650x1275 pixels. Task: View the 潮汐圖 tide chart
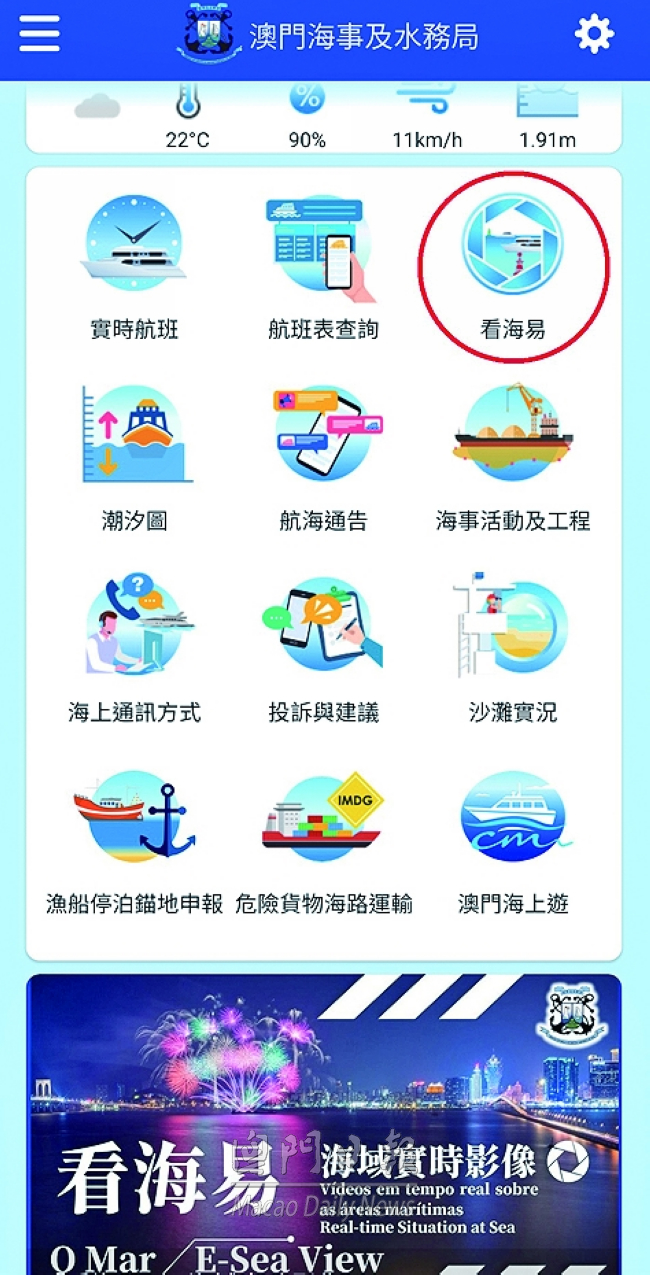click(134, 459)
